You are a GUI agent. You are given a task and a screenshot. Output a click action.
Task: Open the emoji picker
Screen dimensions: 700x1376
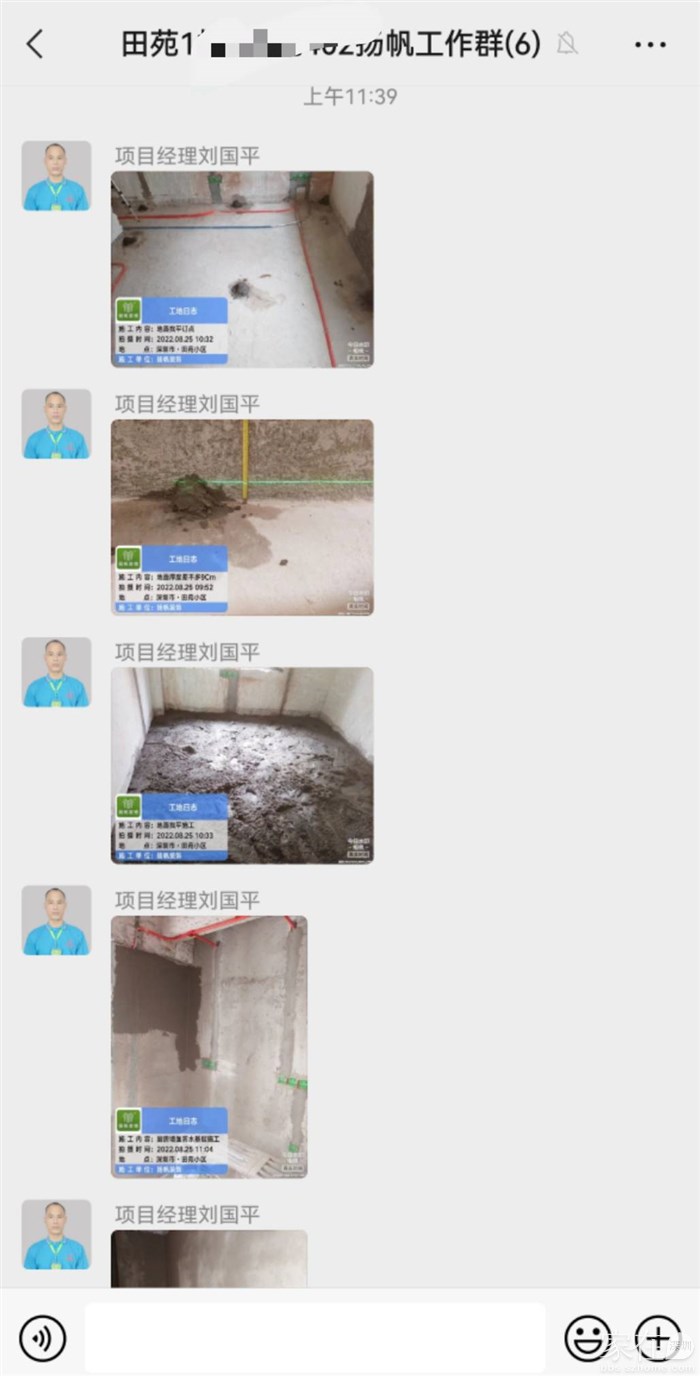pyautogui.click(x=588, y=1337)
